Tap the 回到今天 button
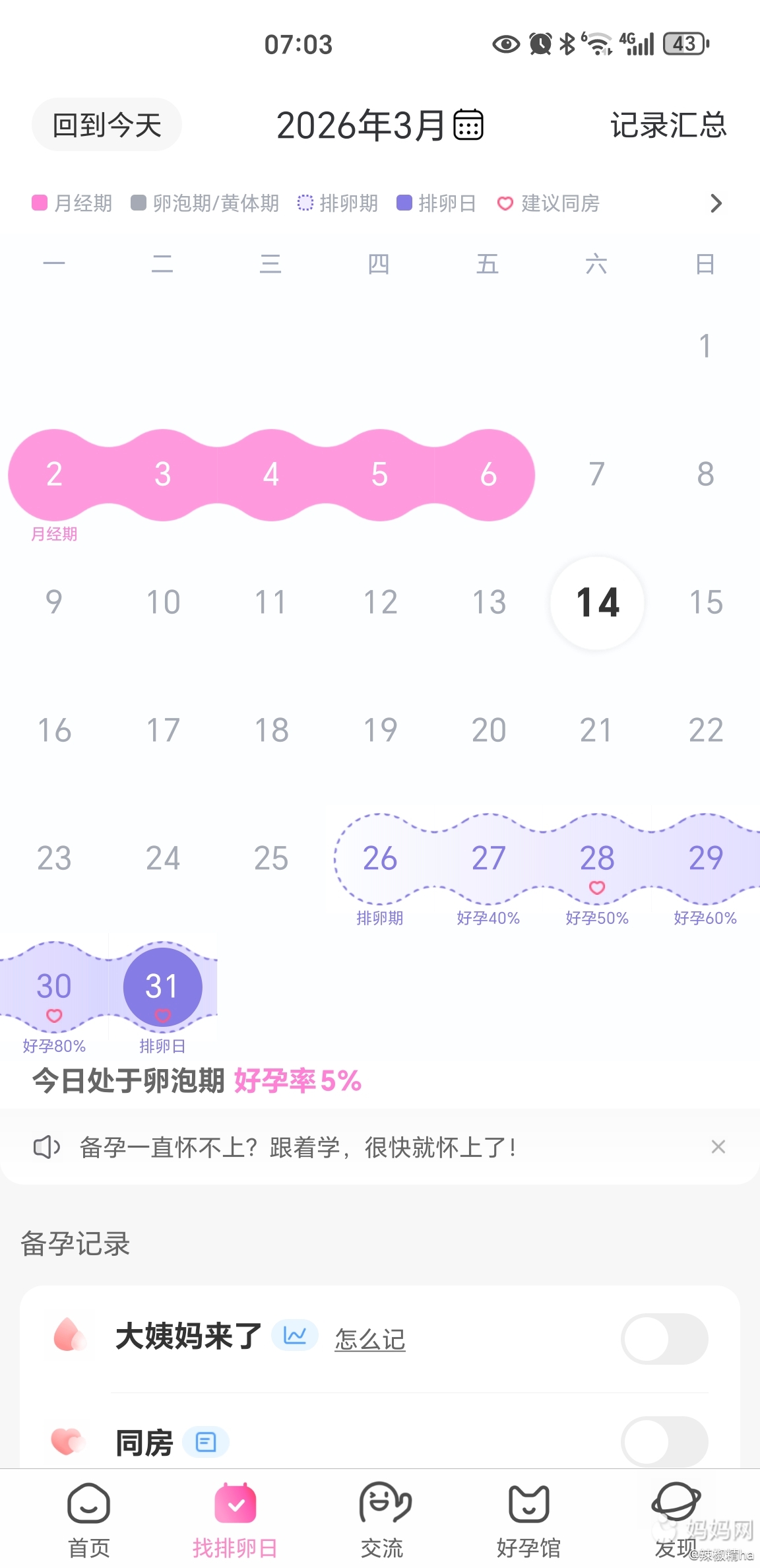 [107, 125]
